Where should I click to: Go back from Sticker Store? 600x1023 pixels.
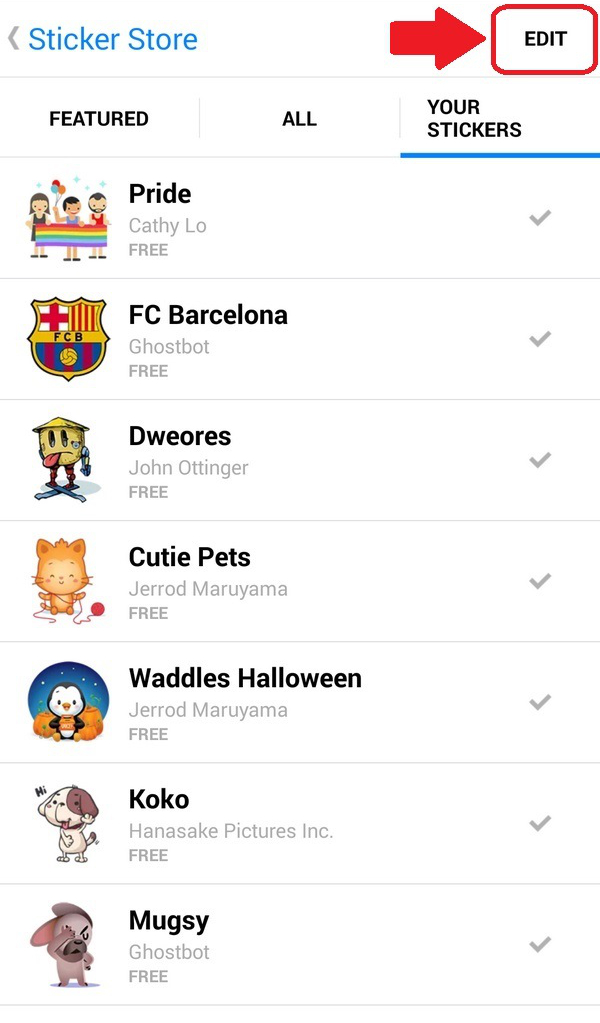pos(16,40)
